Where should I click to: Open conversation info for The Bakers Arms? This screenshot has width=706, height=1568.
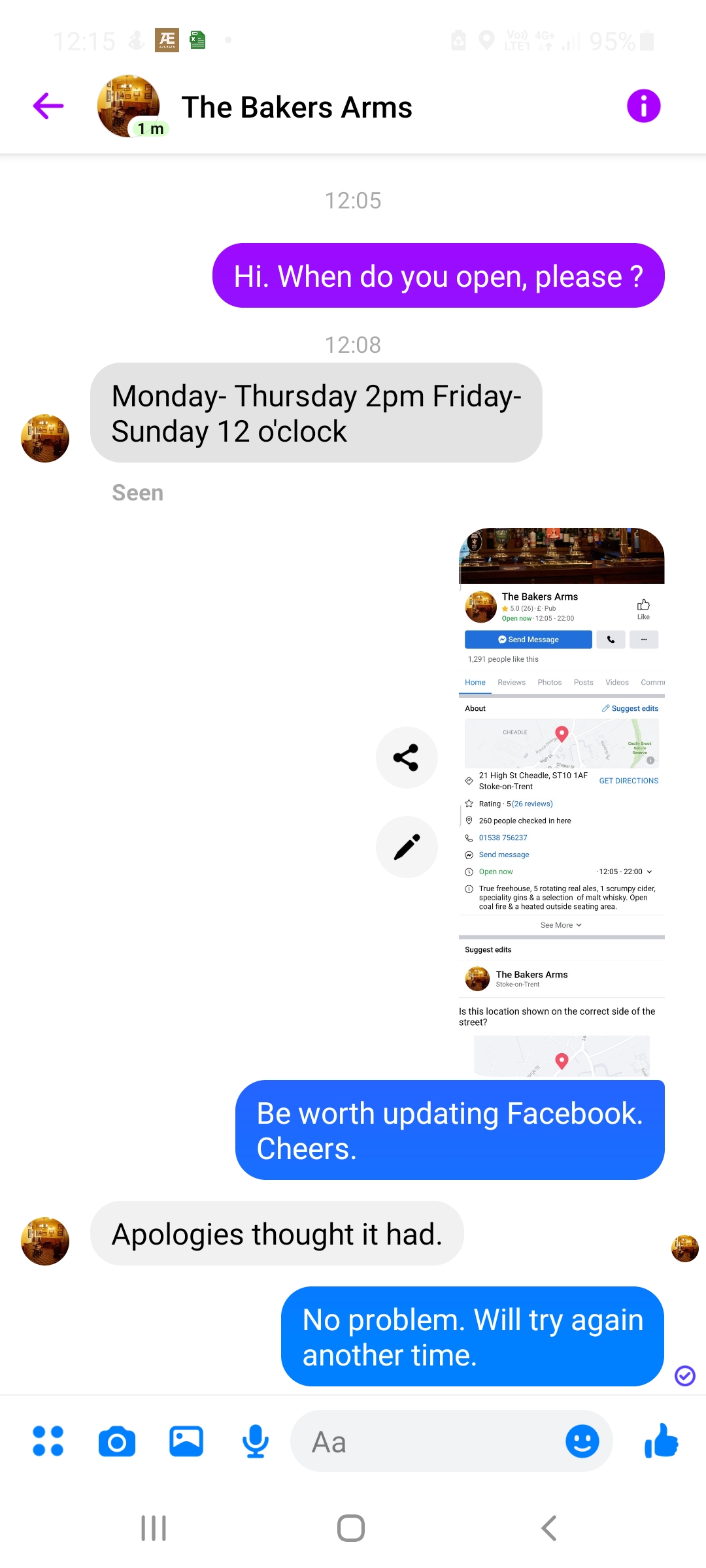click(643, 106)
